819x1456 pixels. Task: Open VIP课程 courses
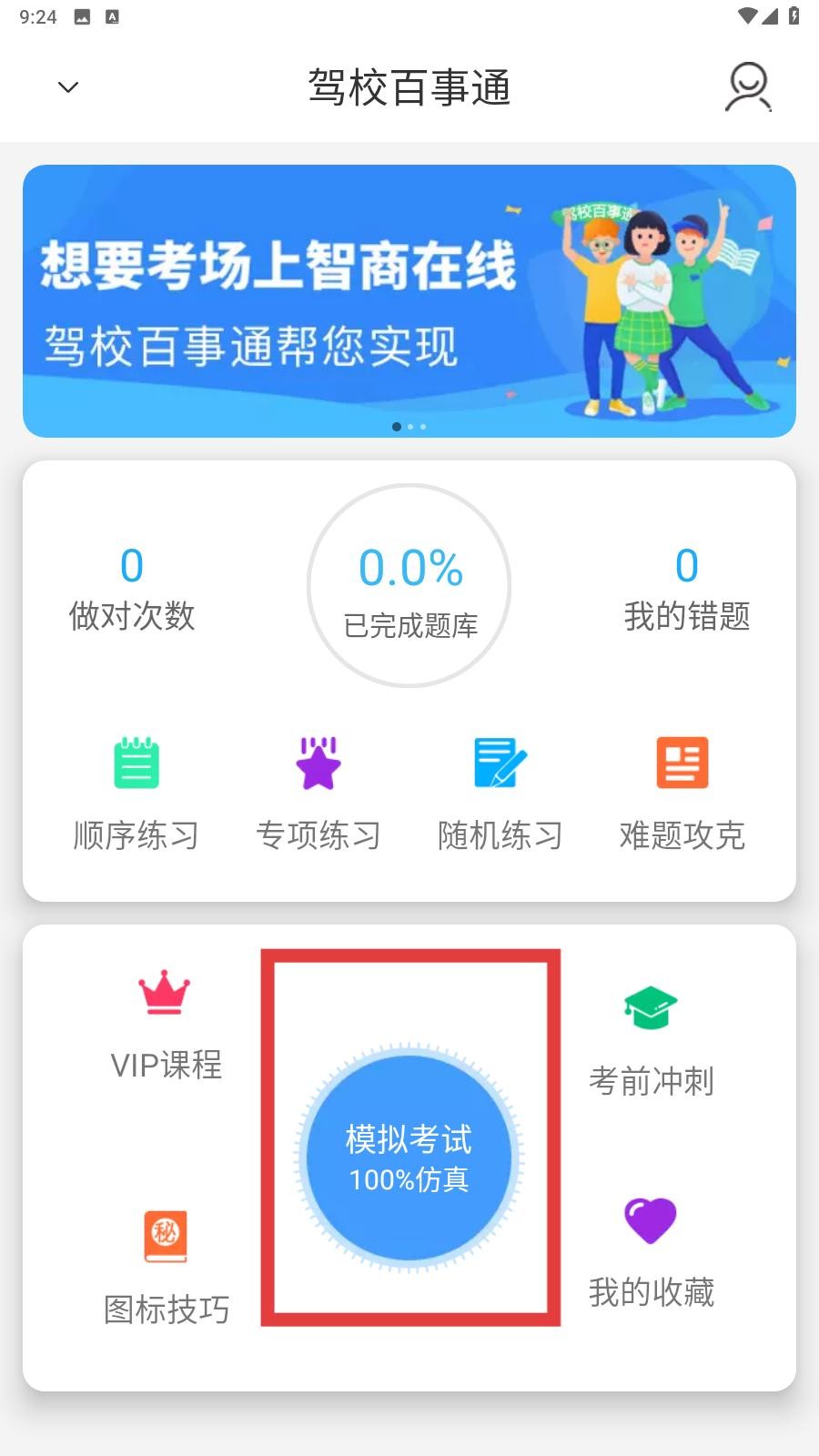[x=165, y=1026]
